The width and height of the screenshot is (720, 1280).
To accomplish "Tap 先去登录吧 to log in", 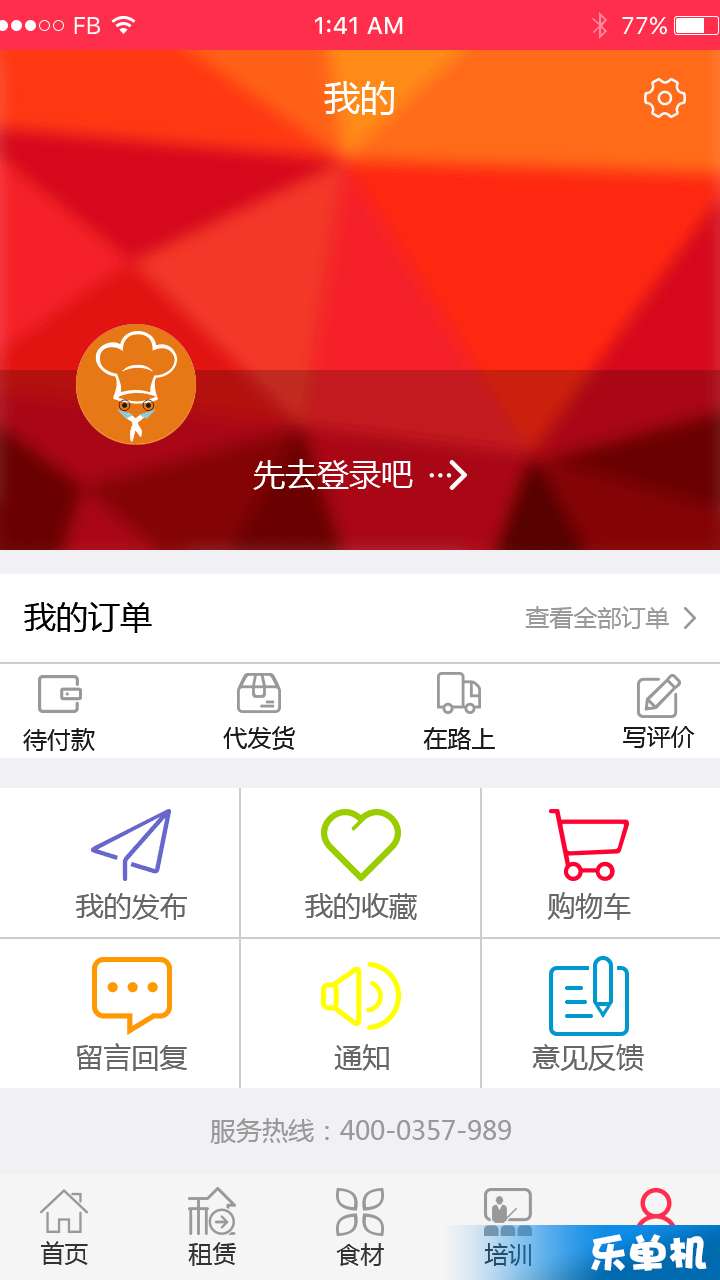I will 358,475.
